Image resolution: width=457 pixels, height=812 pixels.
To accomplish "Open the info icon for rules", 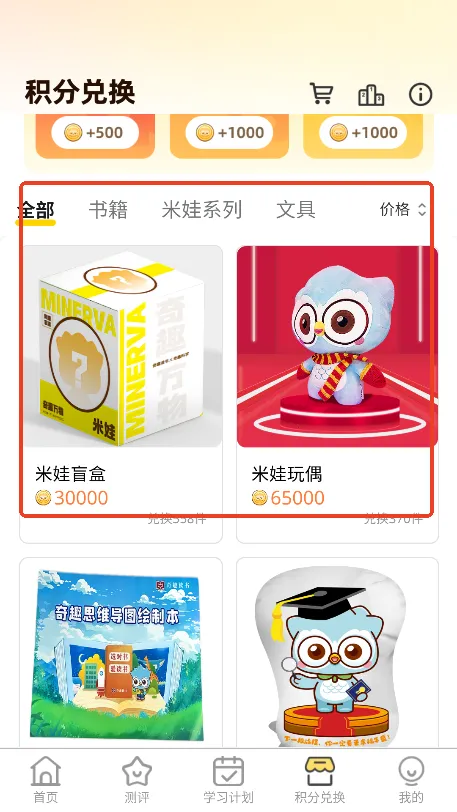I will pos(420,94).
